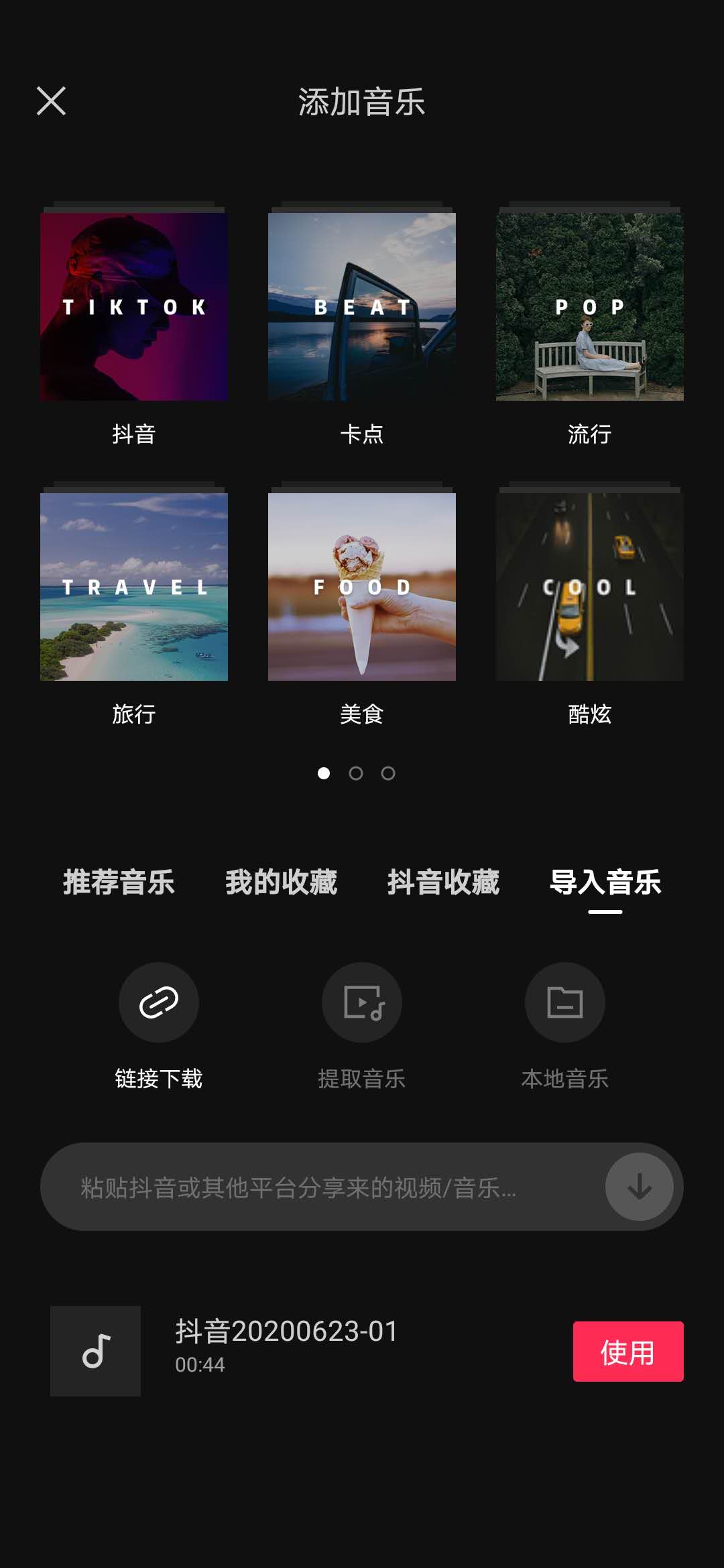Choose 提取音乐 to extract music from video

[362, 1002]
